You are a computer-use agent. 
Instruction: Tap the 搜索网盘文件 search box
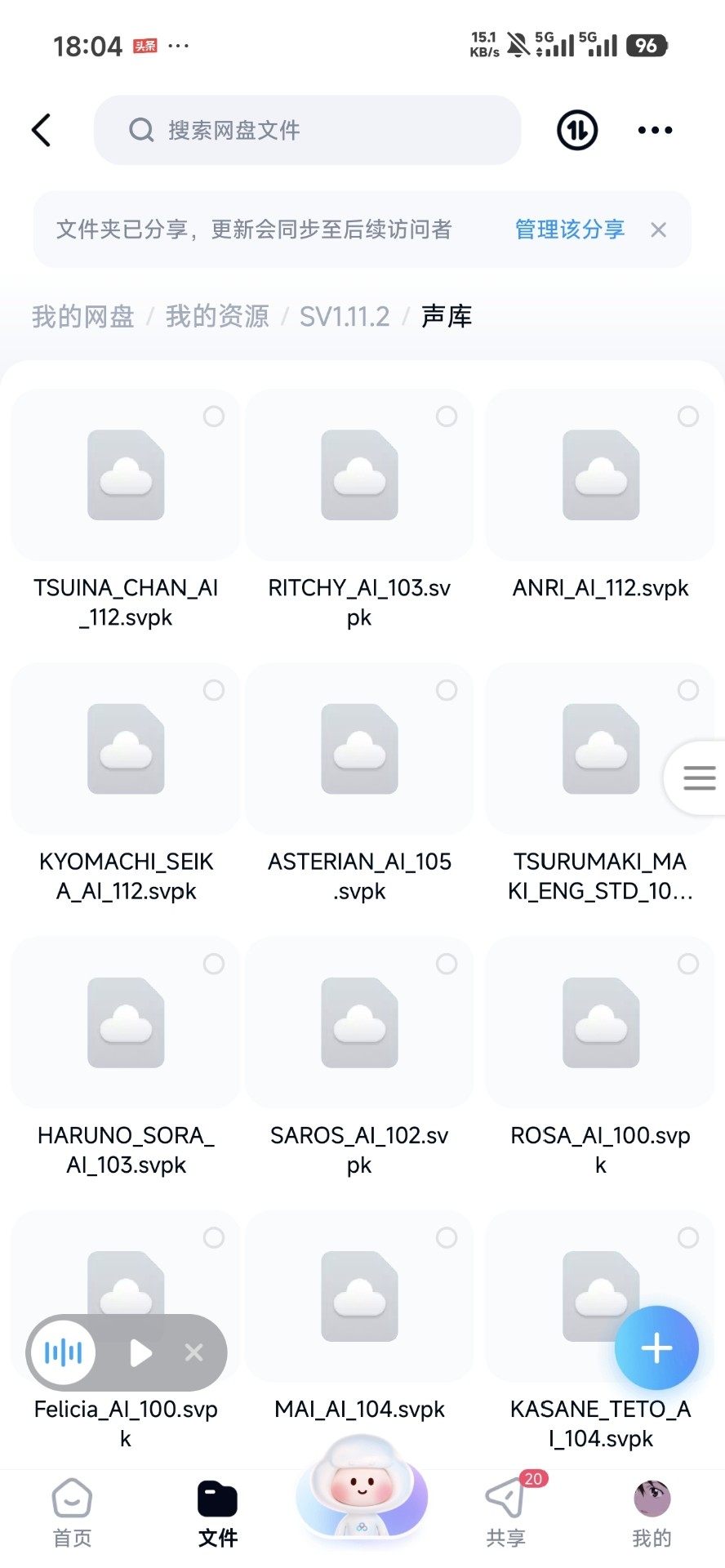(307, 130)
